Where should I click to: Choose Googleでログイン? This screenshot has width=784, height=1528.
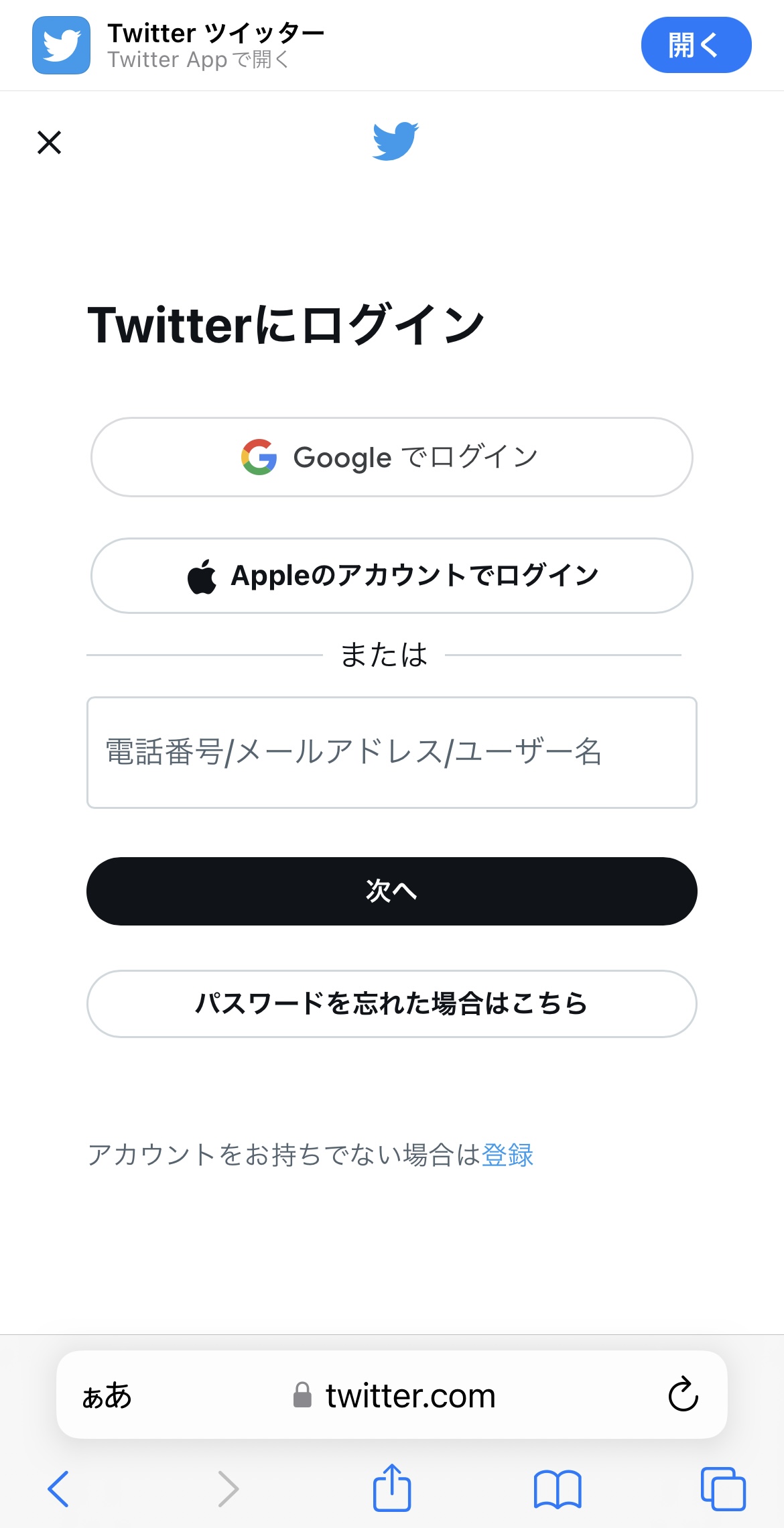(392, 456)
